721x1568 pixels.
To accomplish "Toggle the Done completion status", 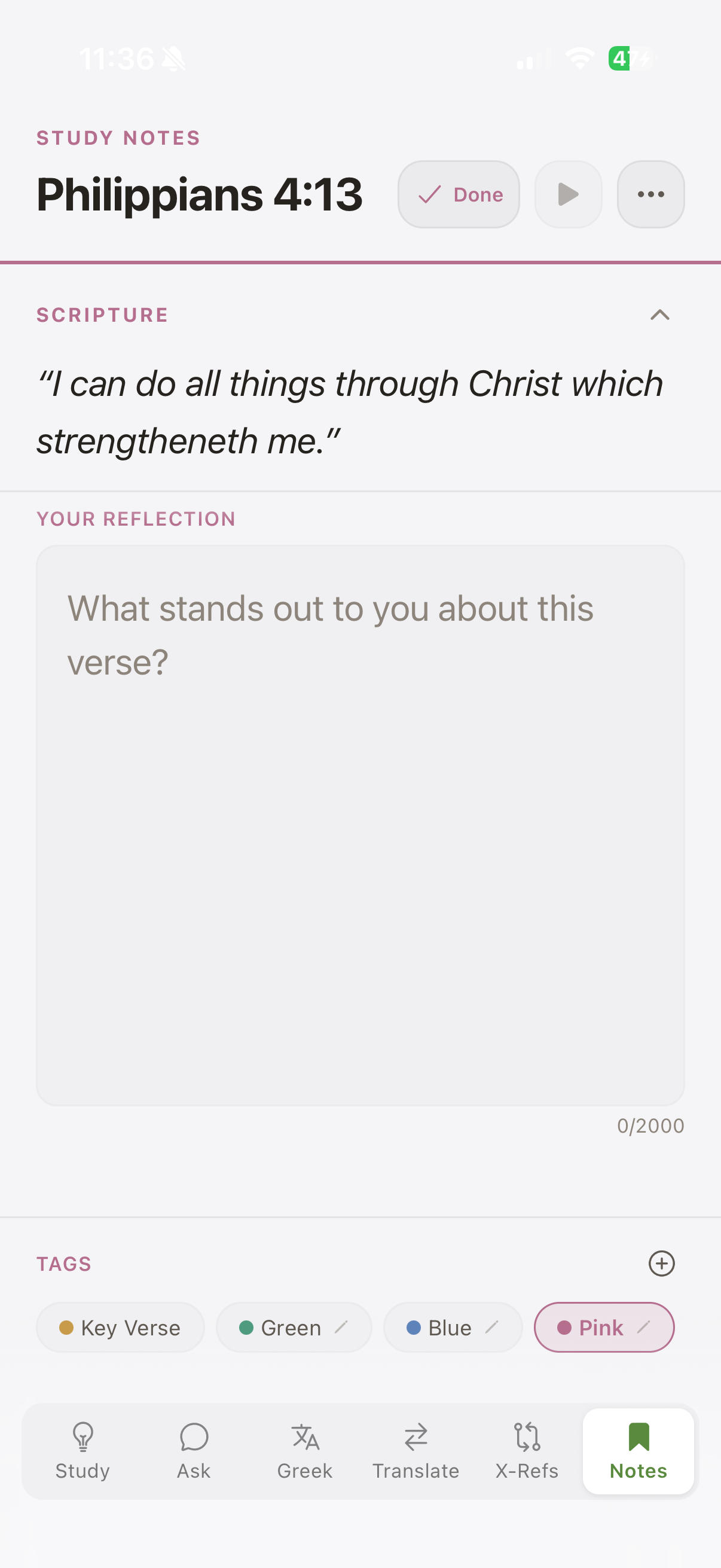I will pyautogui.click(x=457, y=194).
